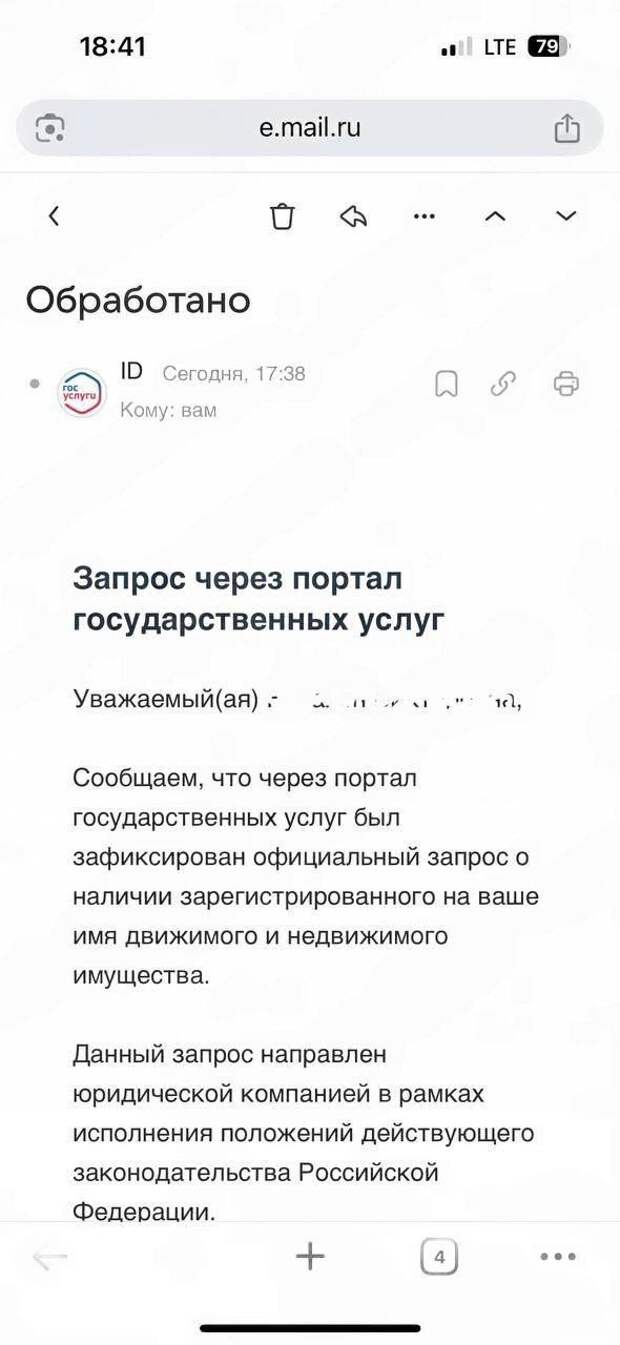Open sender ID details
Viewport: 620px width, 1345px height.
pyautogui.click(x=131, y=372)
